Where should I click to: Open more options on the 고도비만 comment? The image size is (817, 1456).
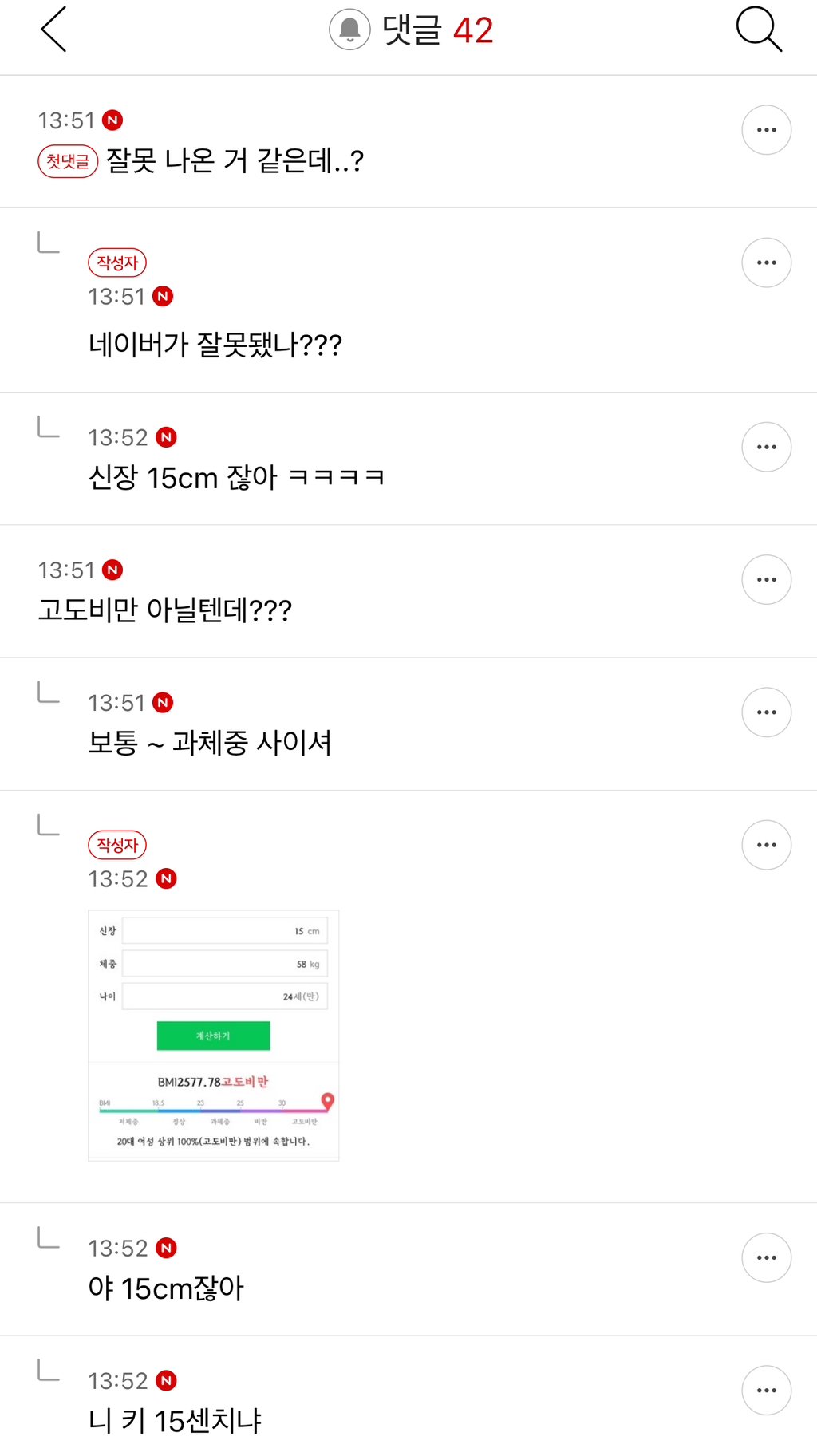(766, 579)
